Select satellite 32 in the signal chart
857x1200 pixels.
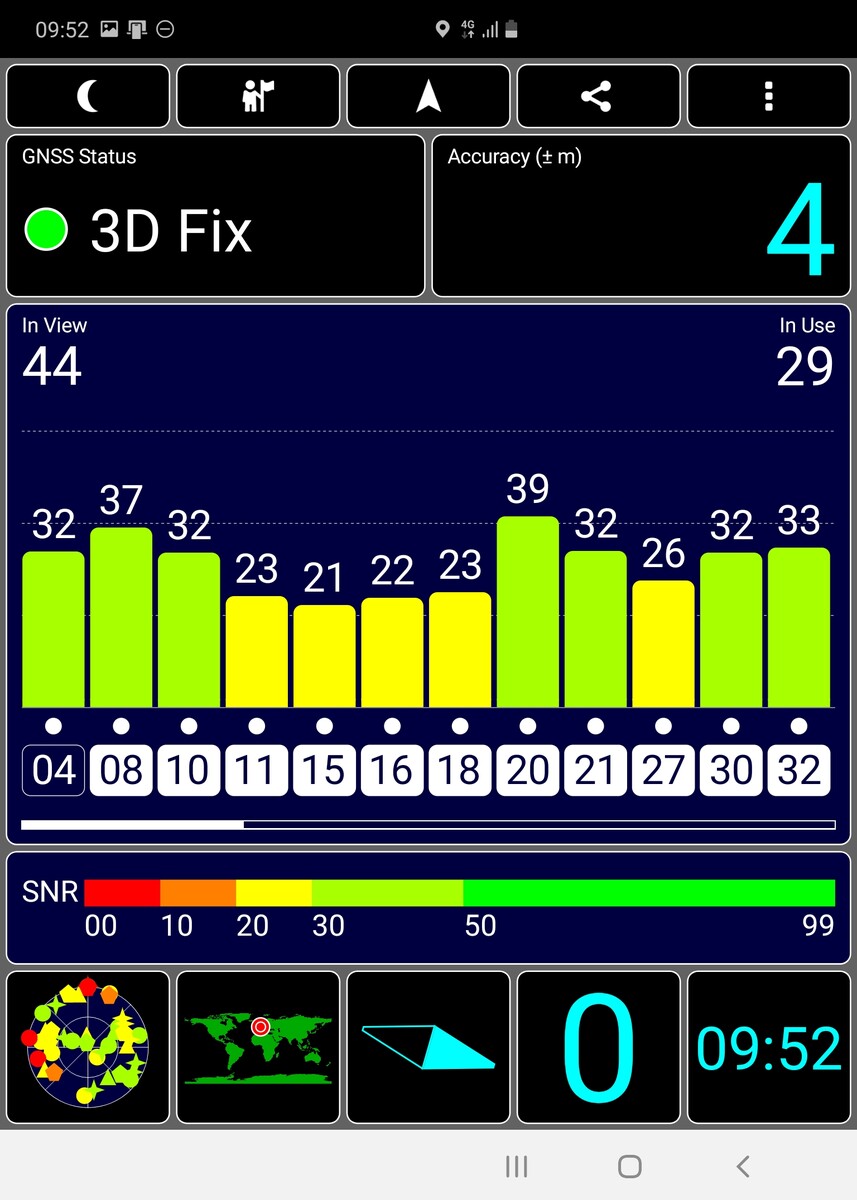798,771
